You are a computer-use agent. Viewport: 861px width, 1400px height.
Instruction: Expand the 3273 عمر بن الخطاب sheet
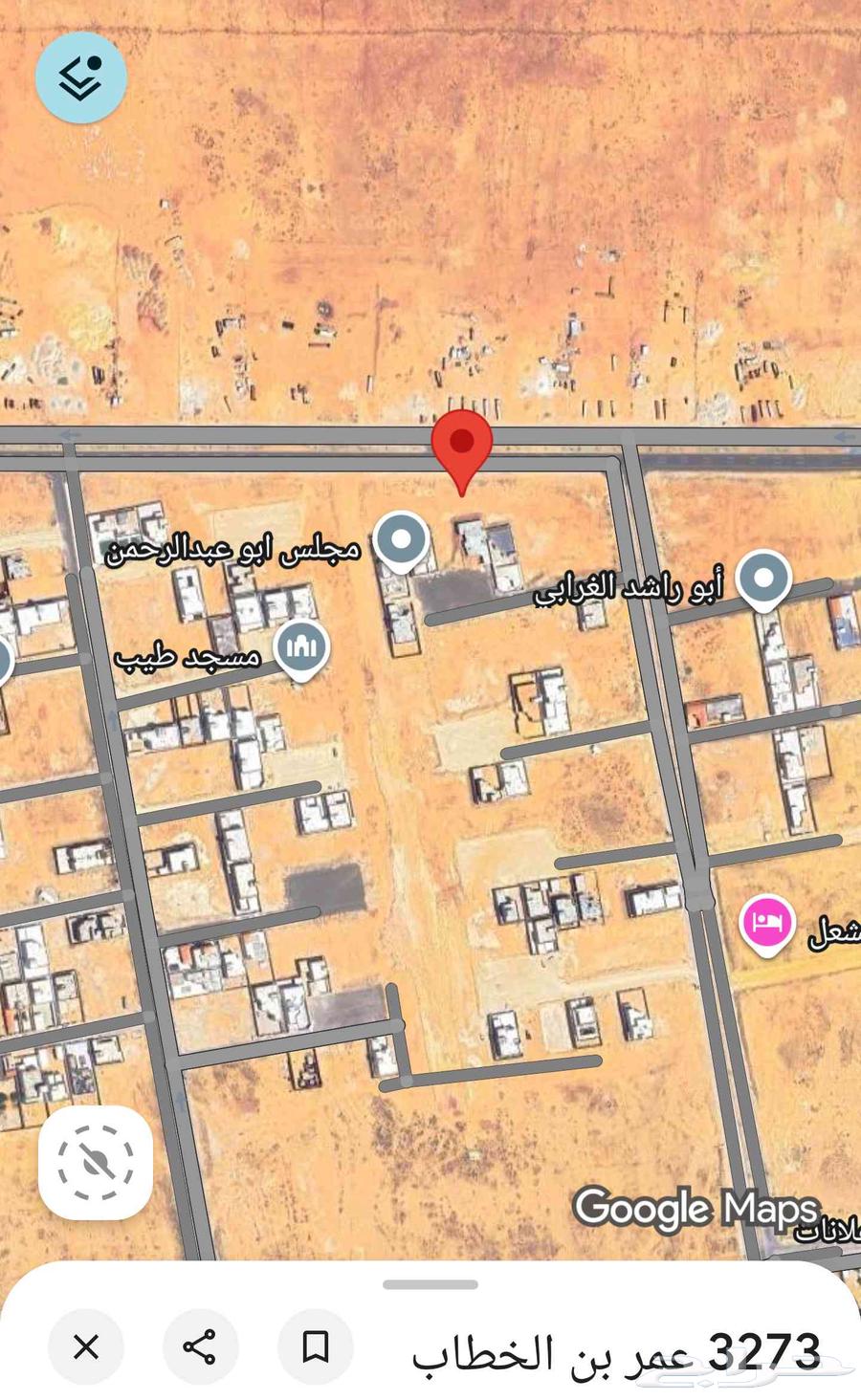430,1284
